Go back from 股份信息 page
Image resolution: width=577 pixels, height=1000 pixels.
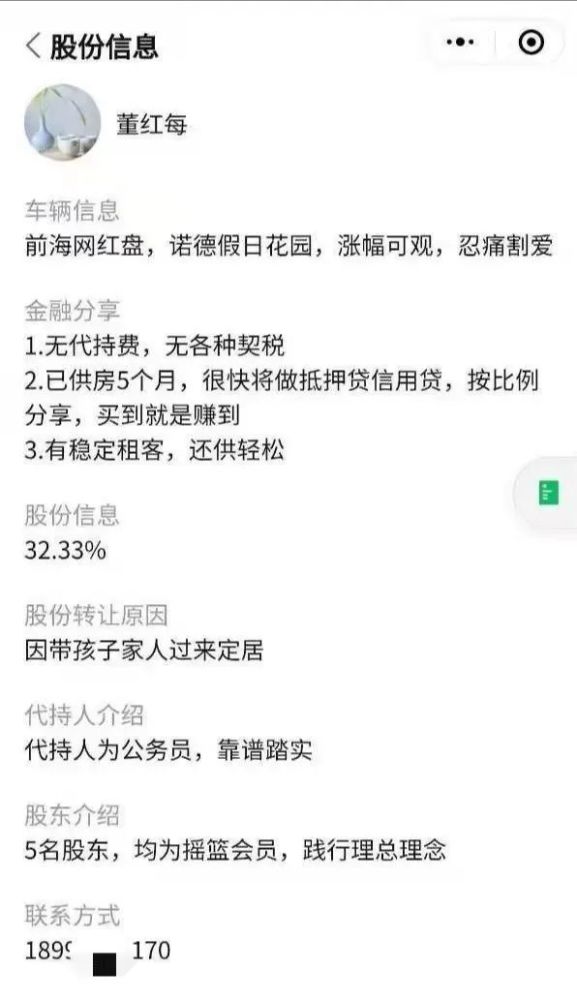coord(33,46)
